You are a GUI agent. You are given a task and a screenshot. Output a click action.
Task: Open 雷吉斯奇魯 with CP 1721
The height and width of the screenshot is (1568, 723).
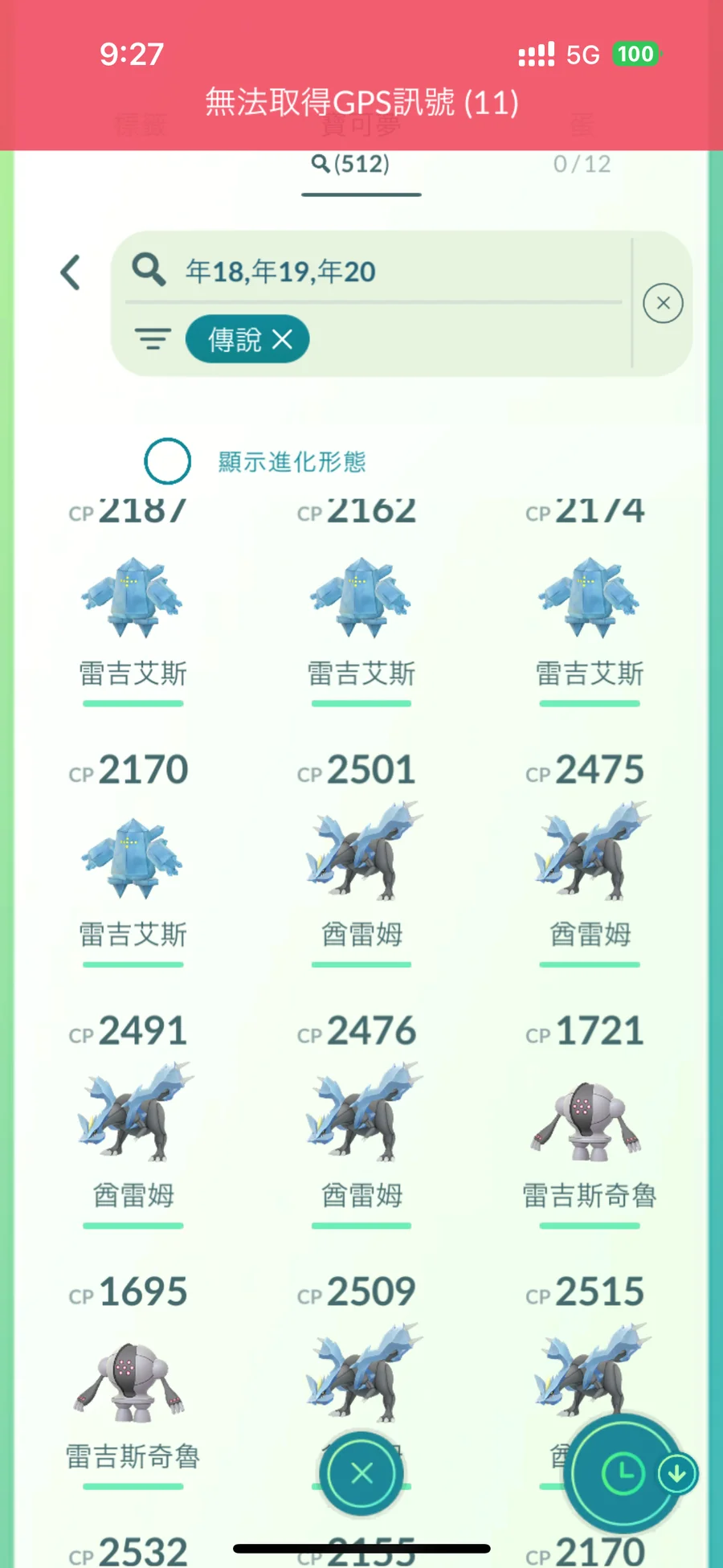[590, 1121]
